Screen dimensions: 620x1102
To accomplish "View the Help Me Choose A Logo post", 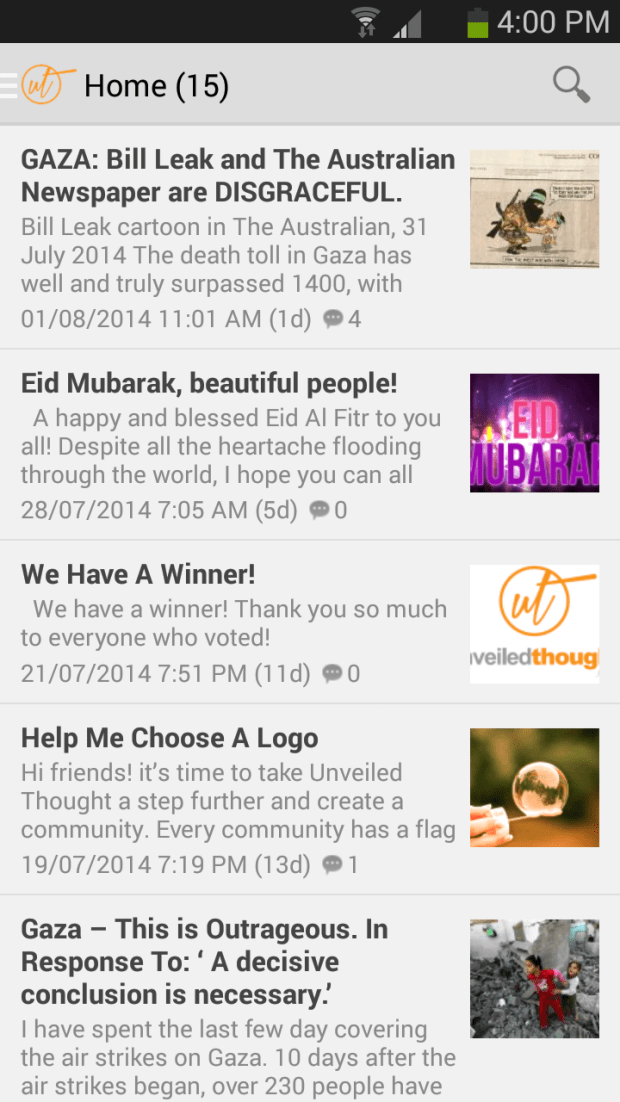I will (170, 739).
